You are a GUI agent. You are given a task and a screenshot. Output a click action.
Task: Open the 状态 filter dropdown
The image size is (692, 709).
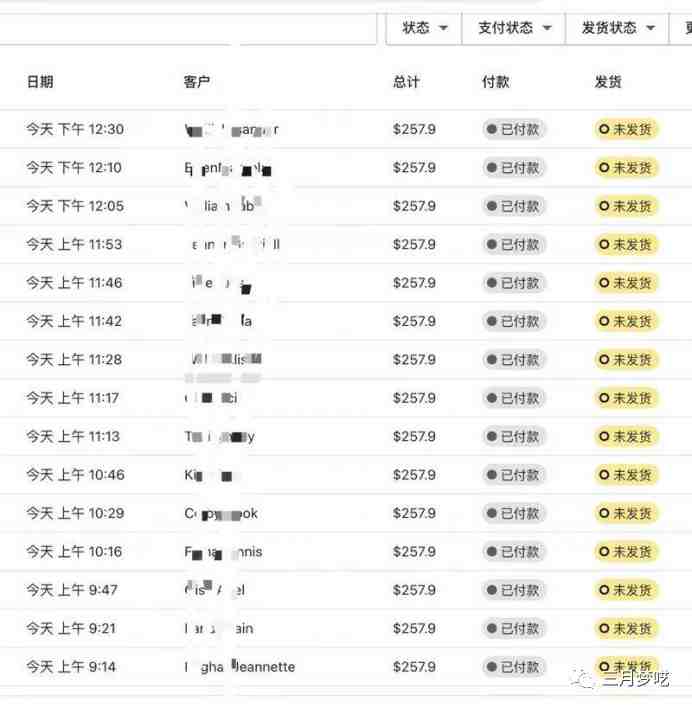pos(424,28)
